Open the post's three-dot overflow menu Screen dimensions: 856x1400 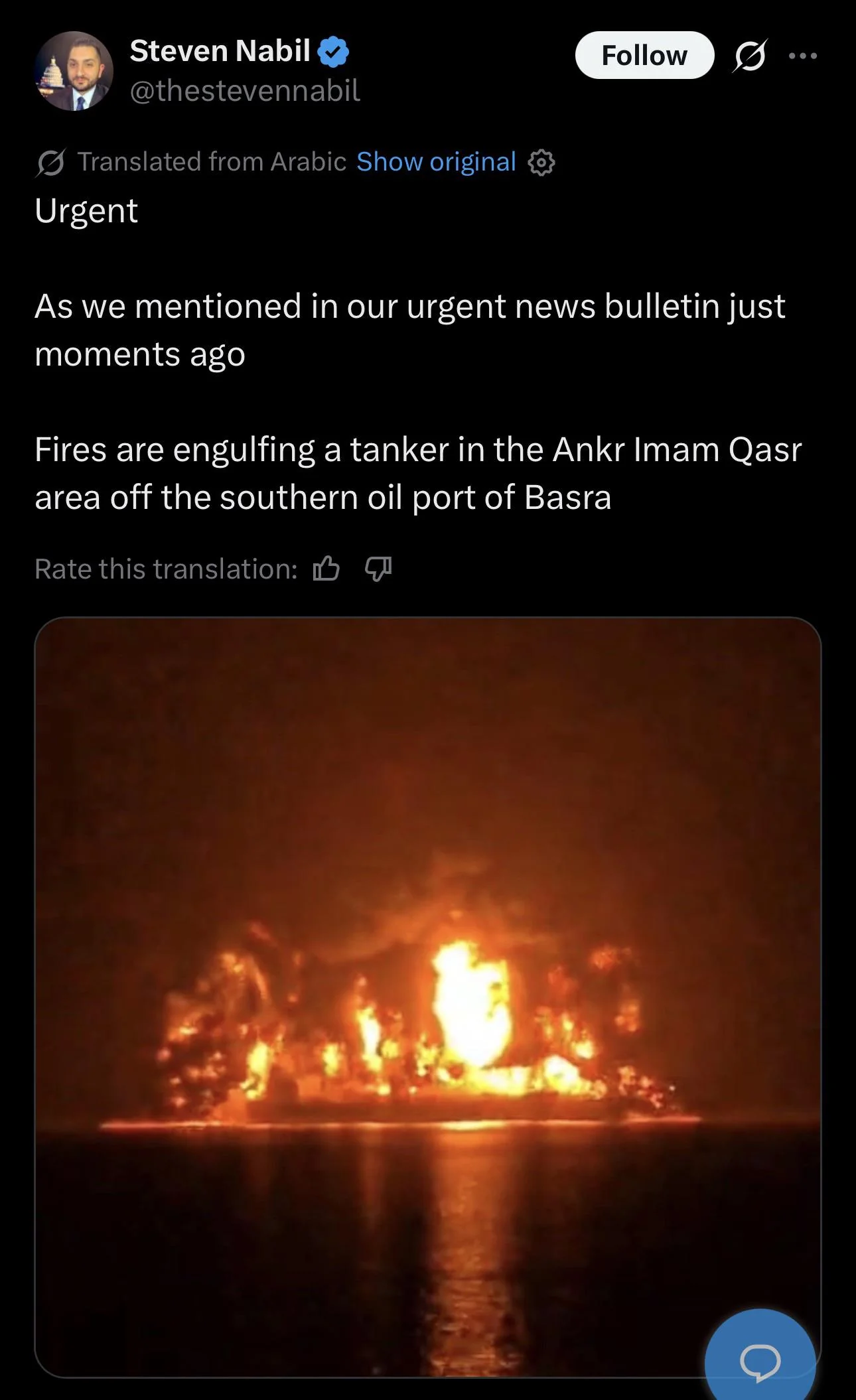pyautogui.click(x=803, y=56)
